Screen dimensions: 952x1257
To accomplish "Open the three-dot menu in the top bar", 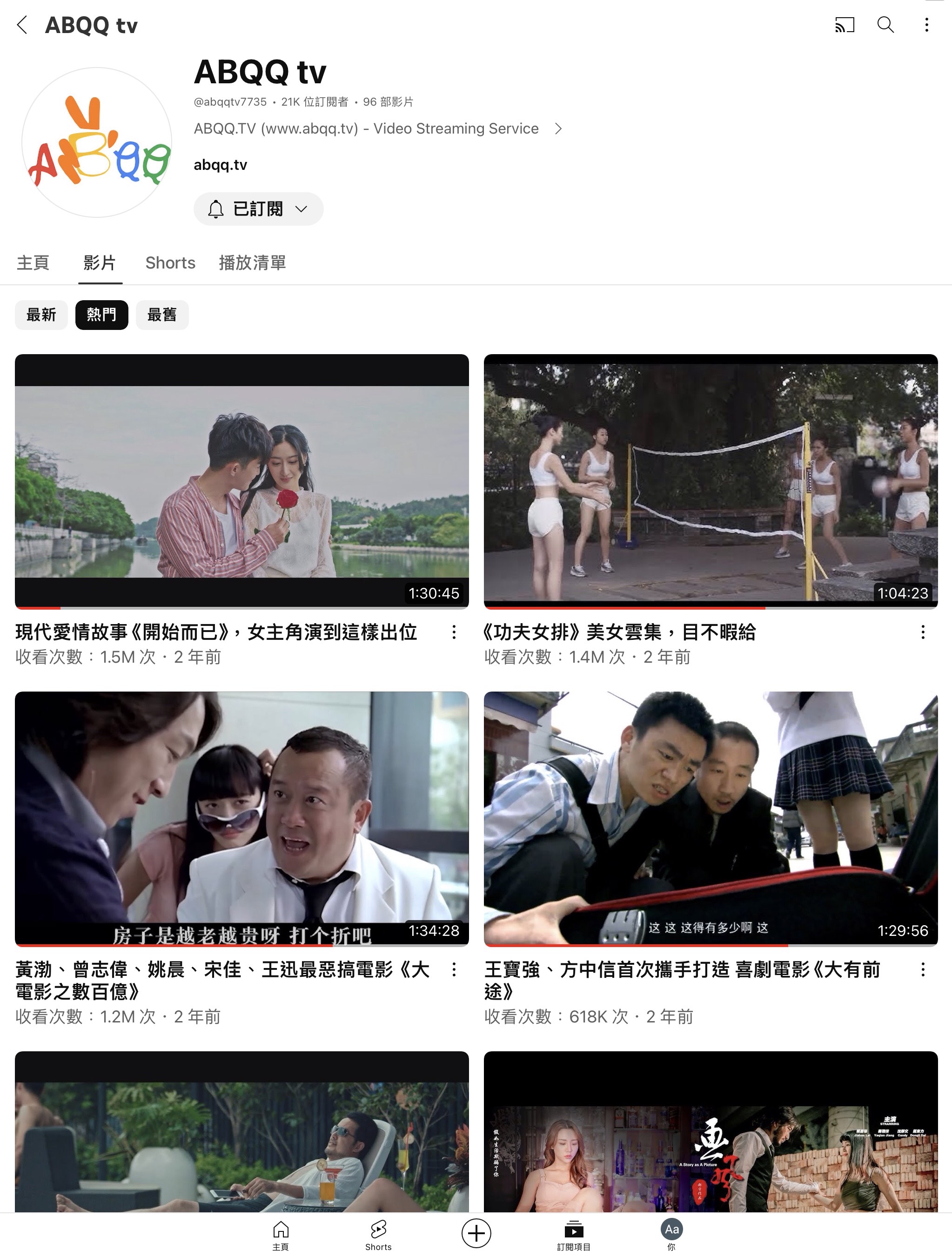I will point(926,25).
